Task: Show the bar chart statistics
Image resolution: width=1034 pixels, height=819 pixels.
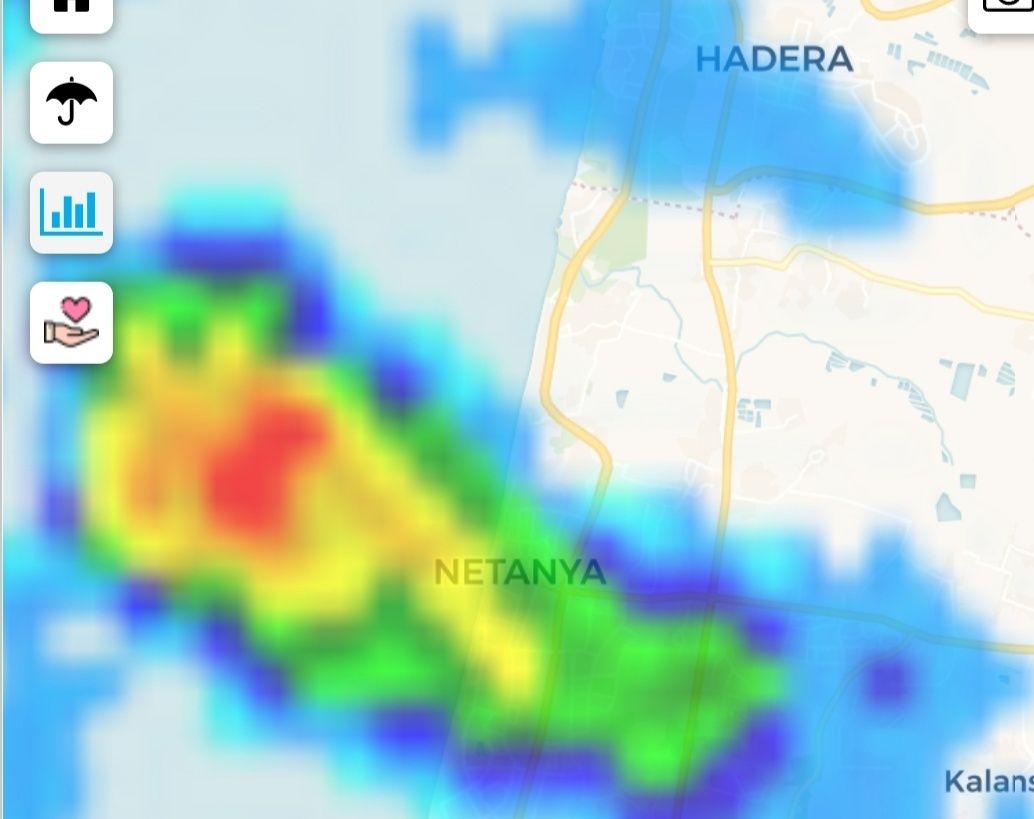Action: (71, 212)
